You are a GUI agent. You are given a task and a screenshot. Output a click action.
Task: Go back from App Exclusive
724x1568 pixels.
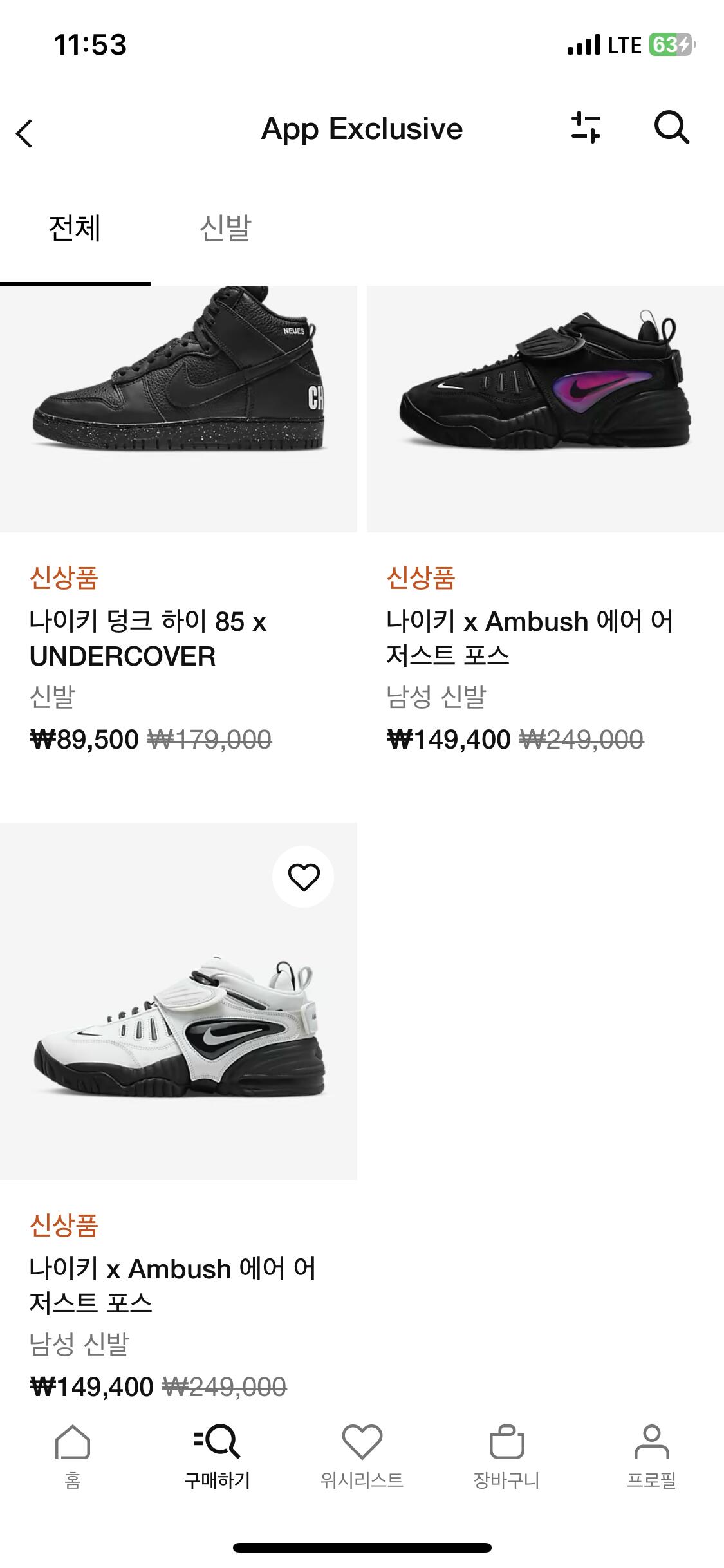coord(24,133)
